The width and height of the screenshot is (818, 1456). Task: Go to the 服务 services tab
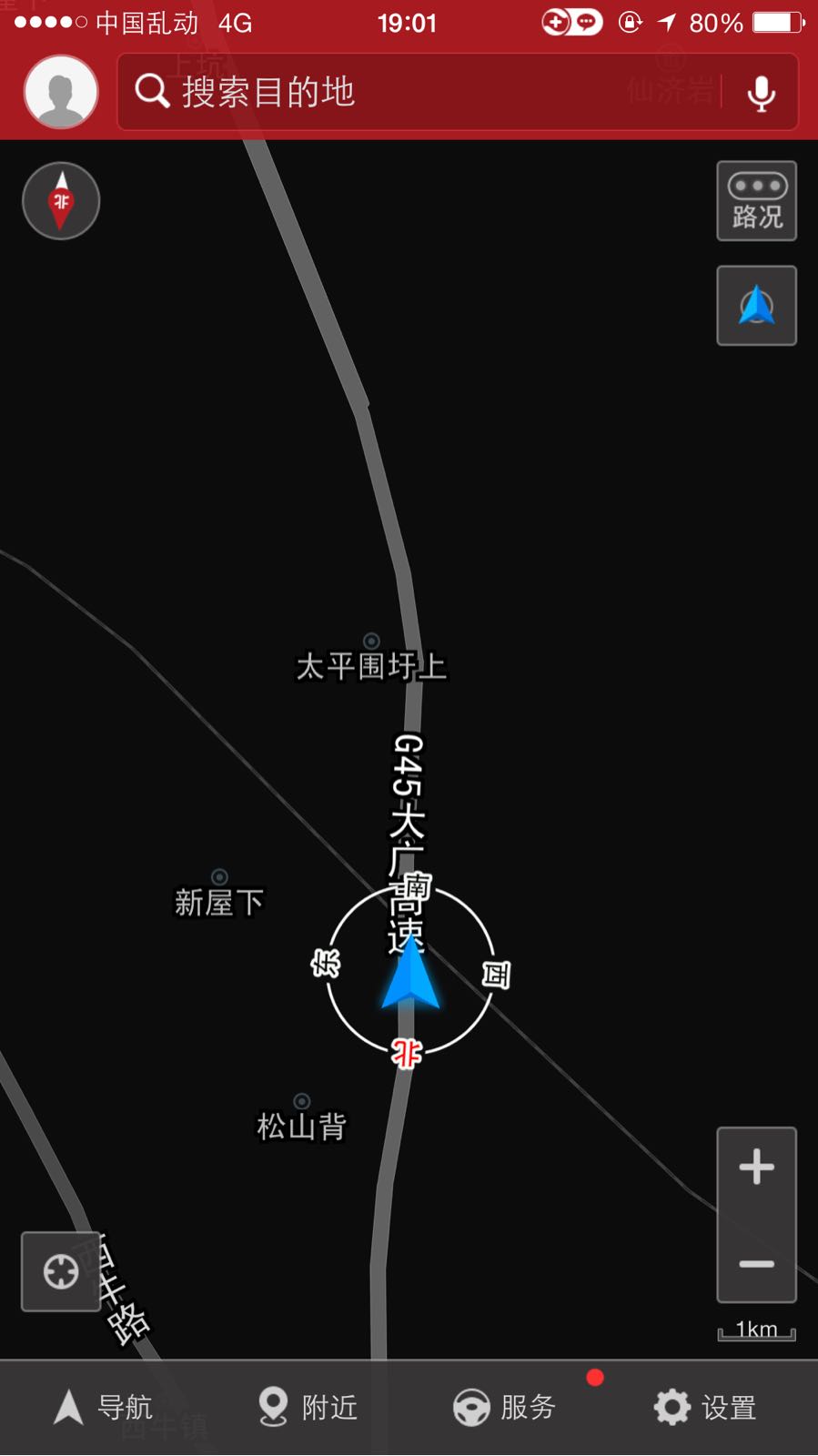coord(506,1407)
